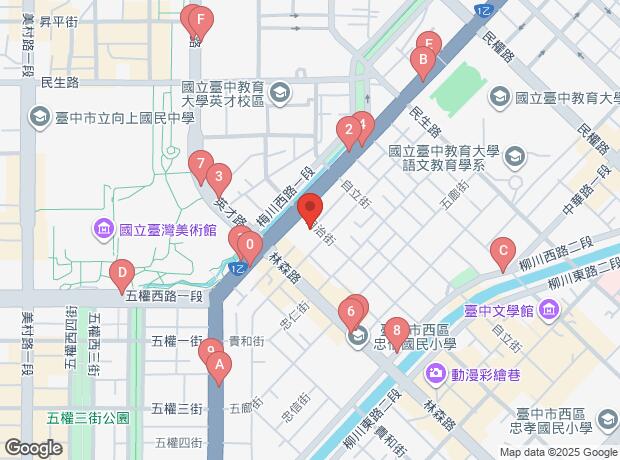Open map marker C
Viewport: 620px width, 460px height.
coord(503,251)
